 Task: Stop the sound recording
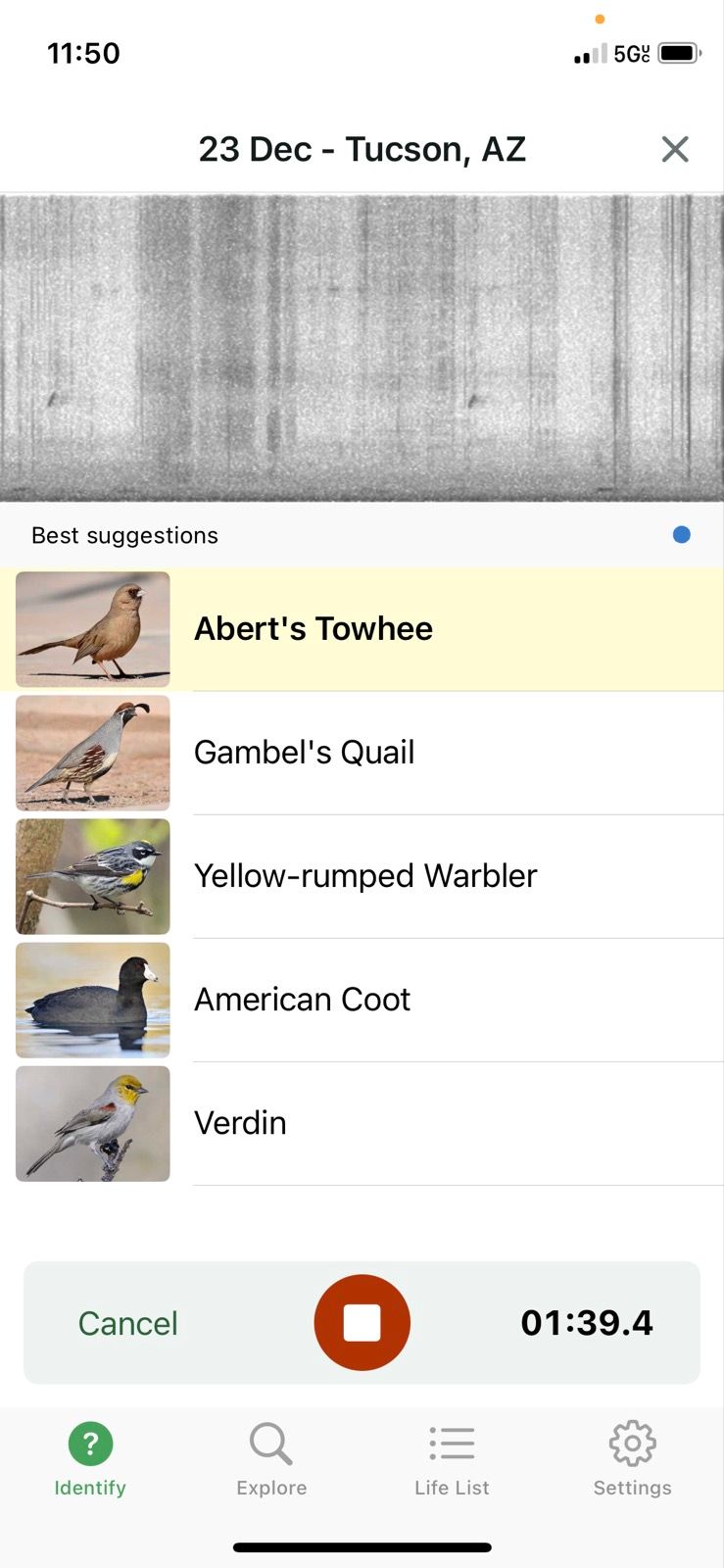pos(362,1322)
